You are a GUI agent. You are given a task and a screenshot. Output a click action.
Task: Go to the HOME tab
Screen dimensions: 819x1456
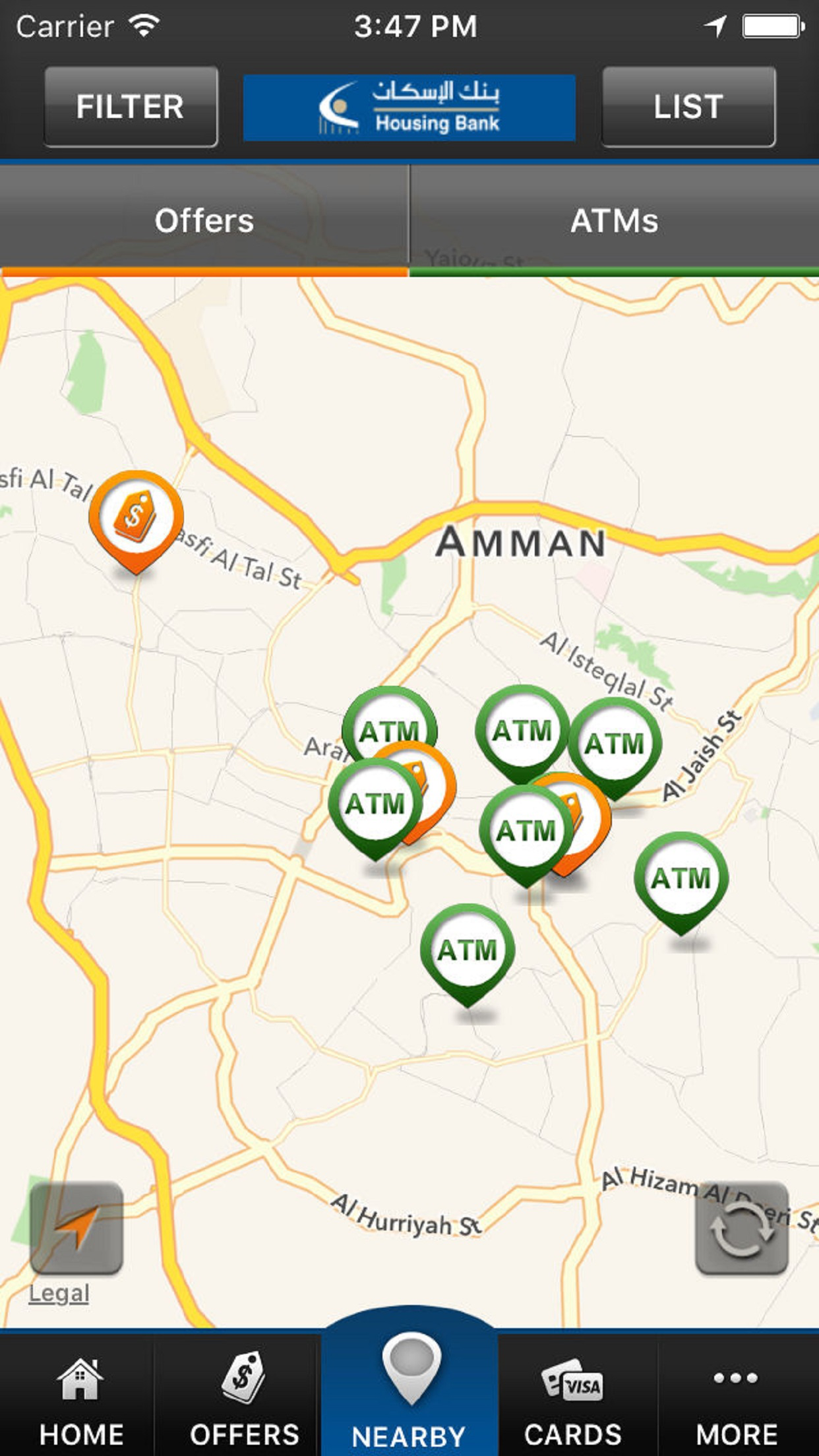point(80,1397)
